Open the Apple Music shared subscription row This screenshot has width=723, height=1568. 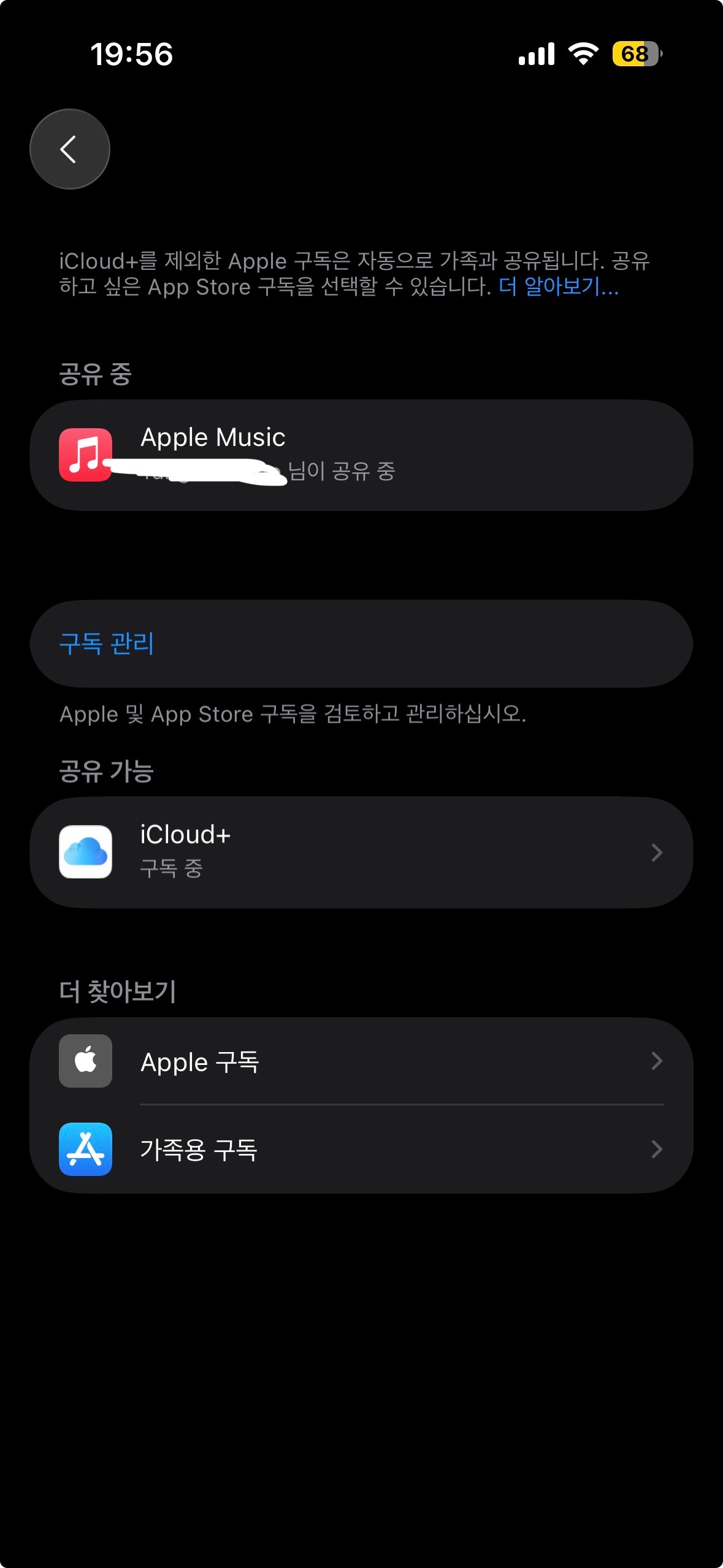tap(361, 455)
